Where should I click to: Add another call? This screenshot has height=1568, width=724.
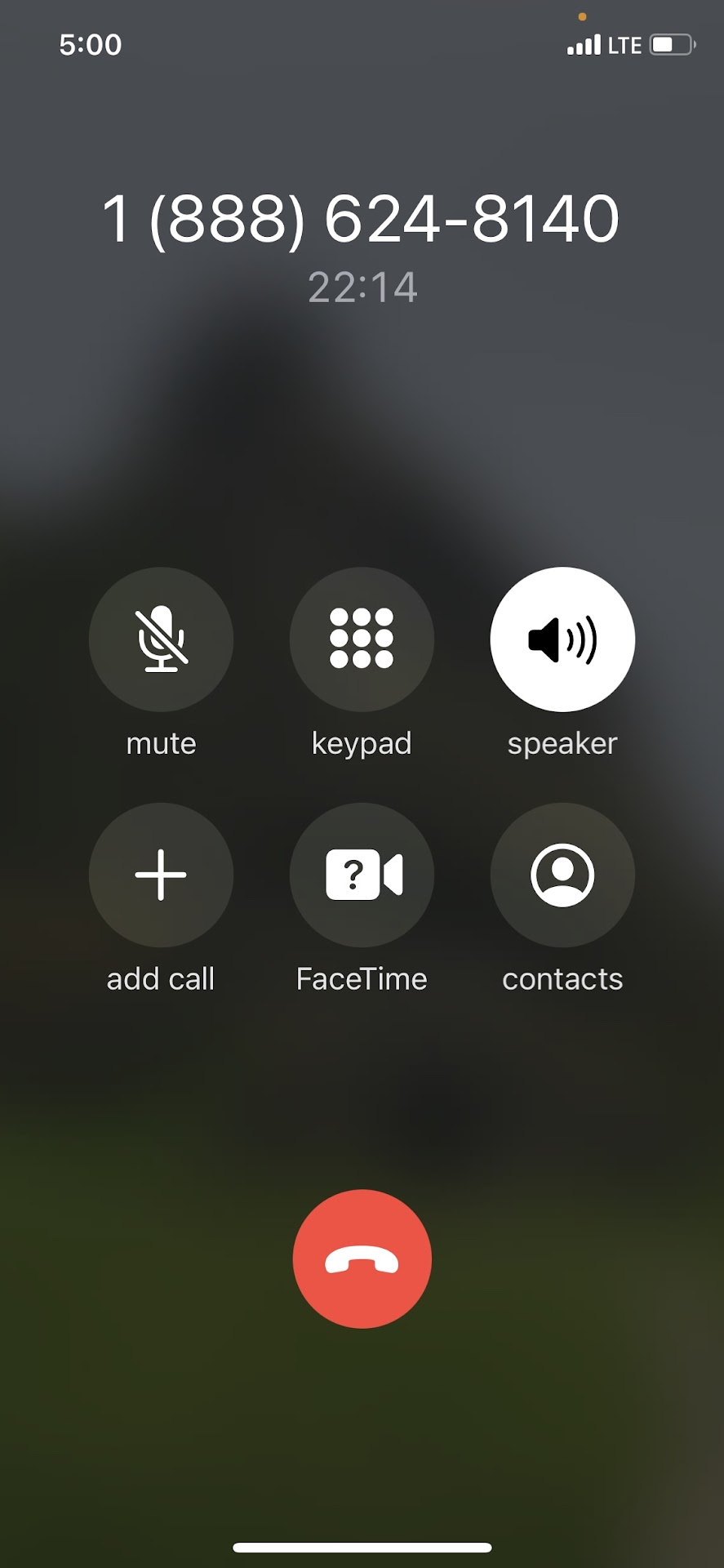pos(161,875)
